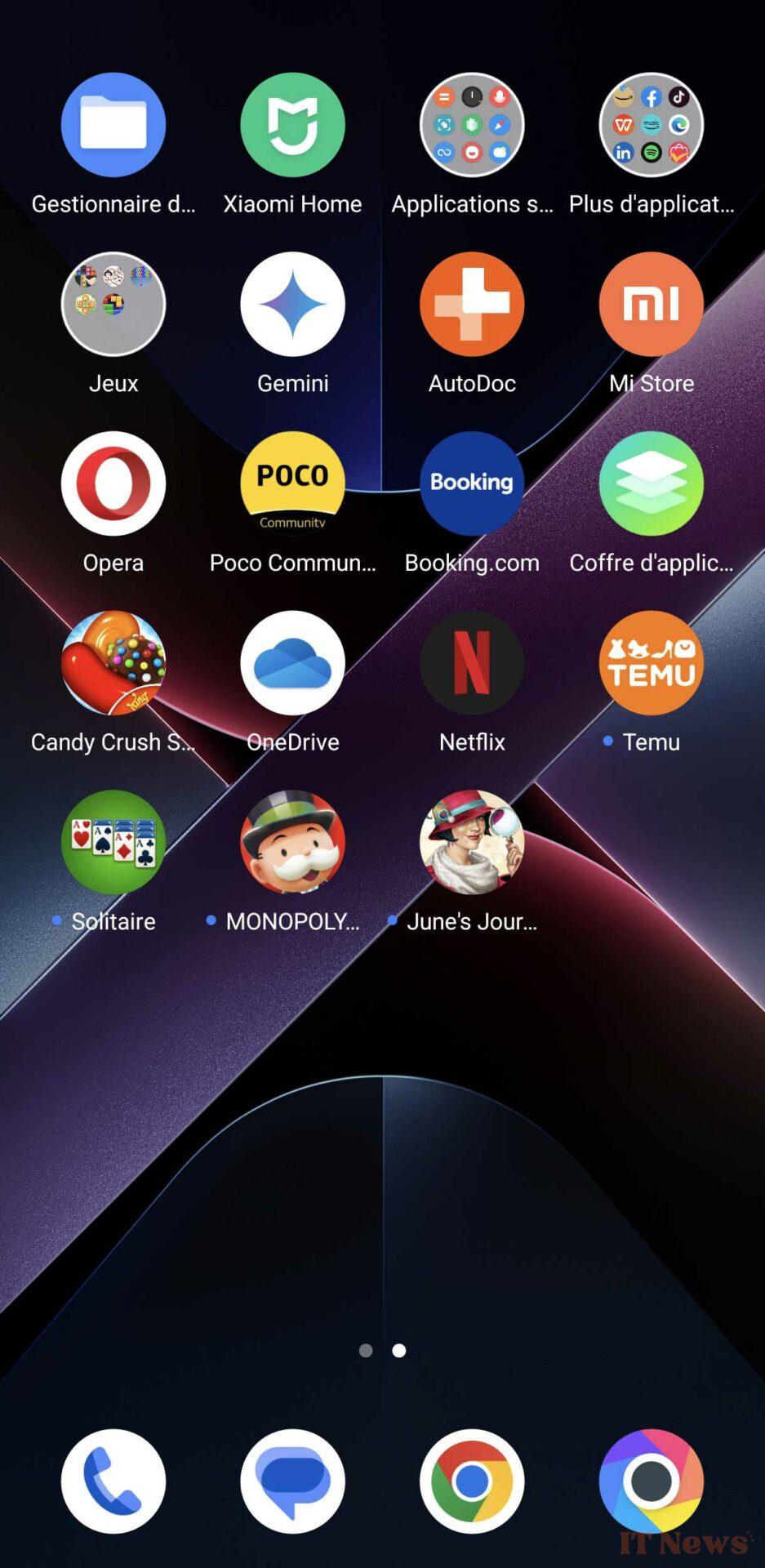
Task: Open Booking.com
Action: [x=472, y=483]
